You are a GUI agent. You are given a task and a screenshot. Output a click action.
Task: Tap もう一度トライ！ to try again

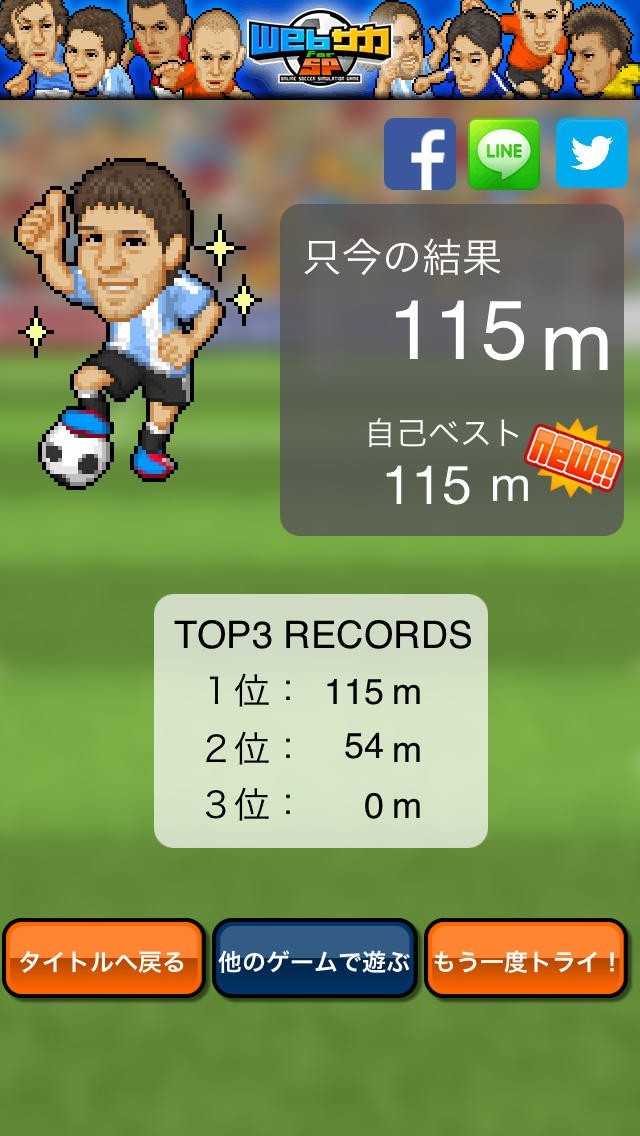526,959
